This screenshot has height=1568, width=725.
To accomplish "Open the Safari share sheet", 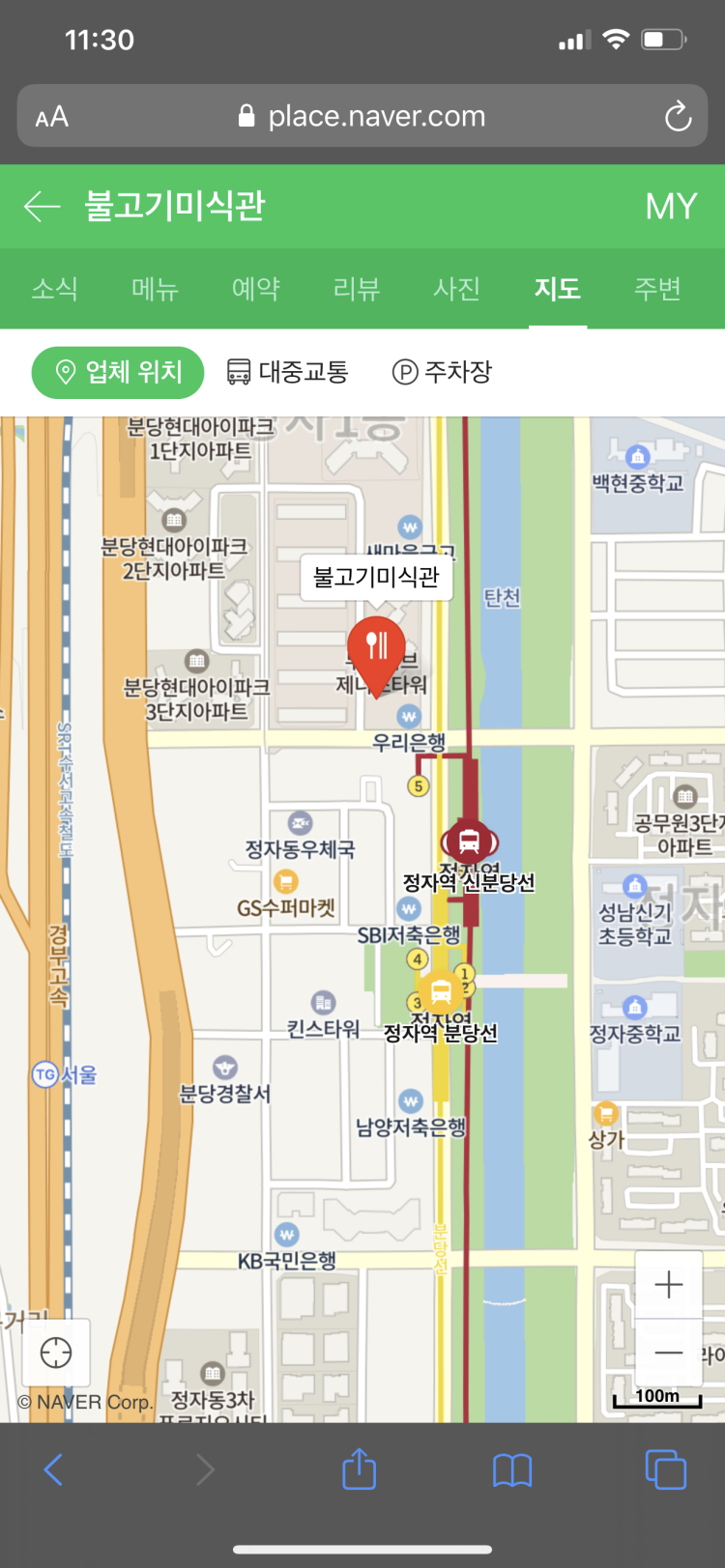I will coord(359,1469).
